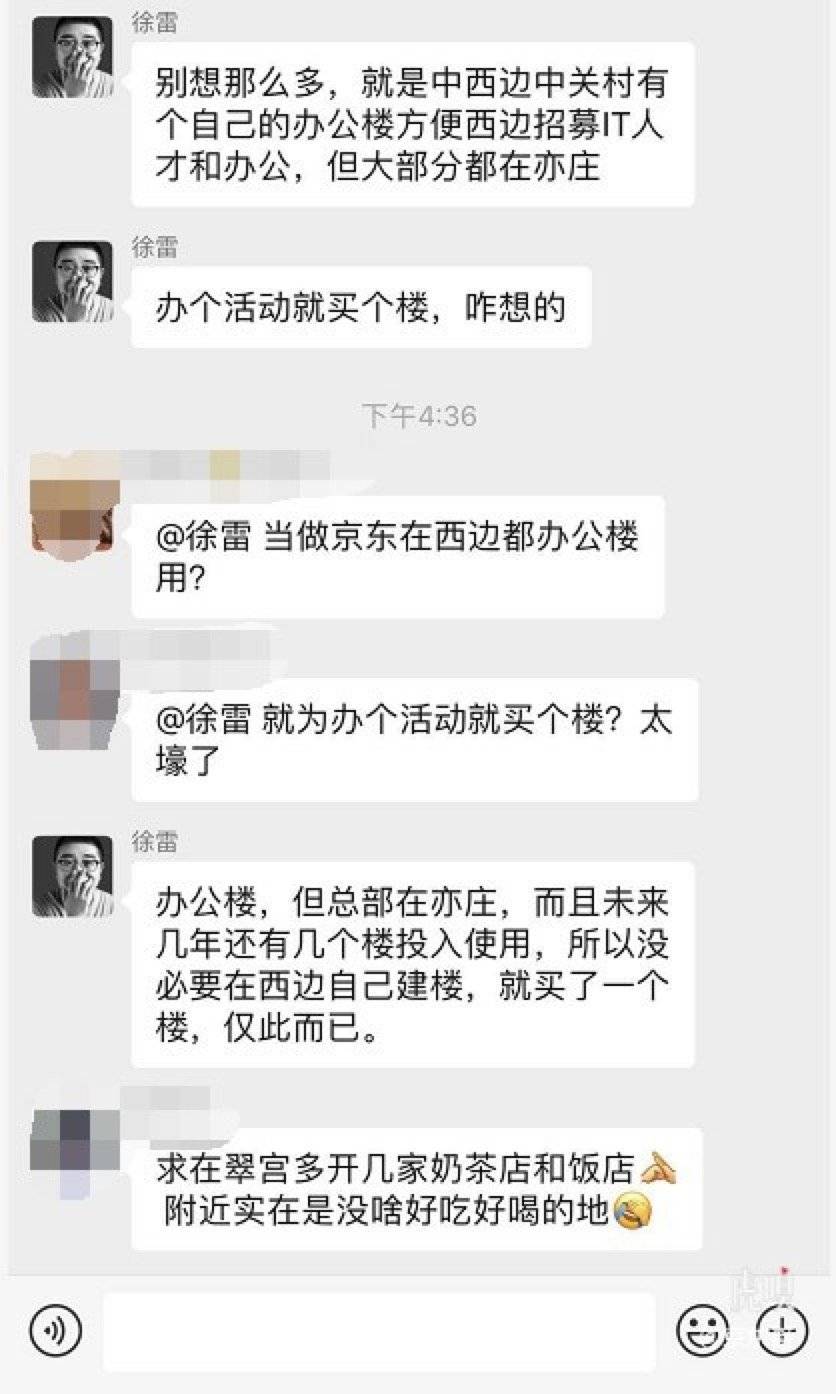Select the 别想那么多 message bubble
The height and width of the screenshot is (1394, 836).
(x=415, y=120)
